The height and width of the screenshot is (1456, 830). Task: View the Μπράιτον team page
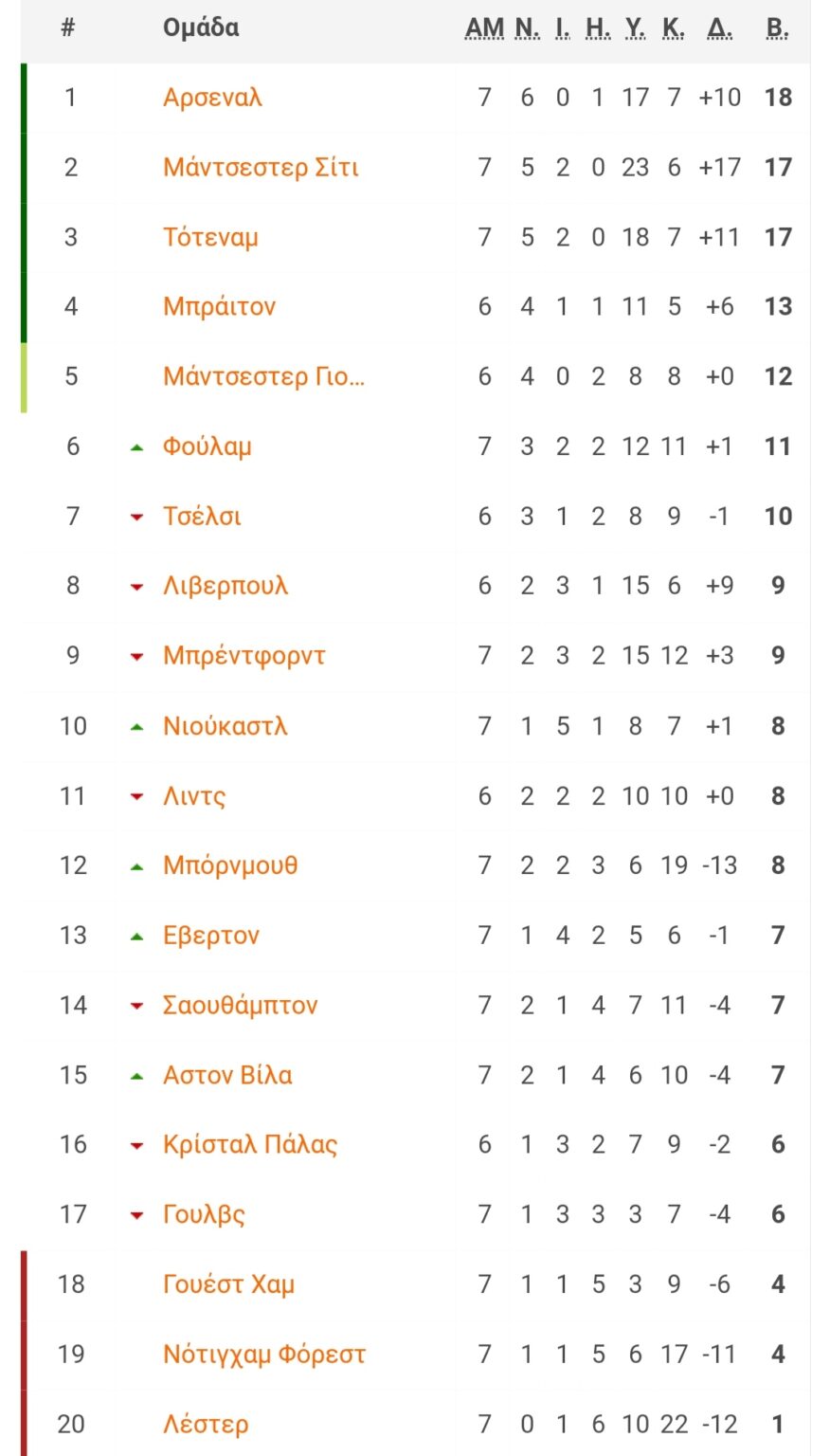(219, 307)
